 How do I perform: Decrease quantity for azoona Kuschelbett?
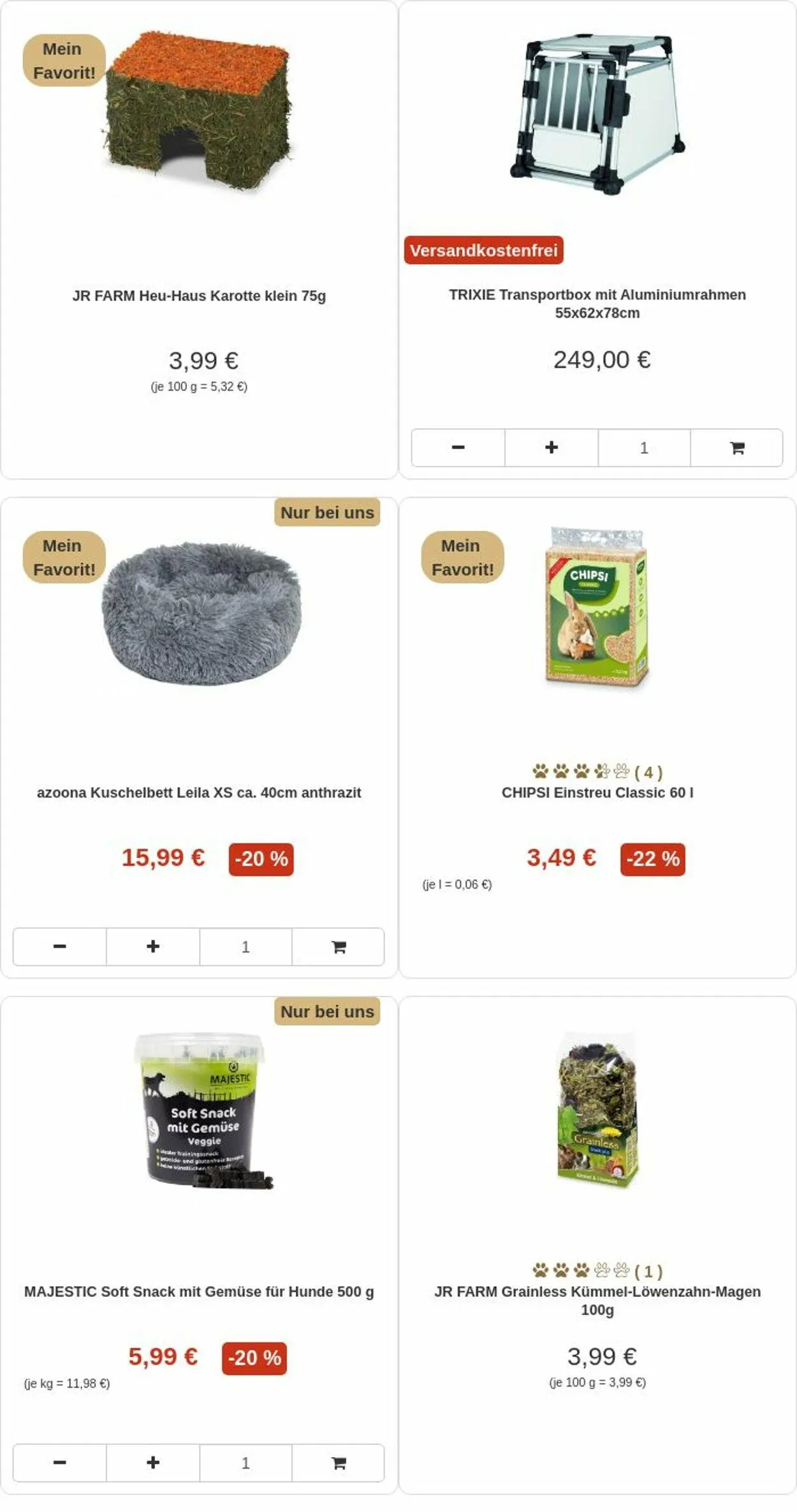59,947
